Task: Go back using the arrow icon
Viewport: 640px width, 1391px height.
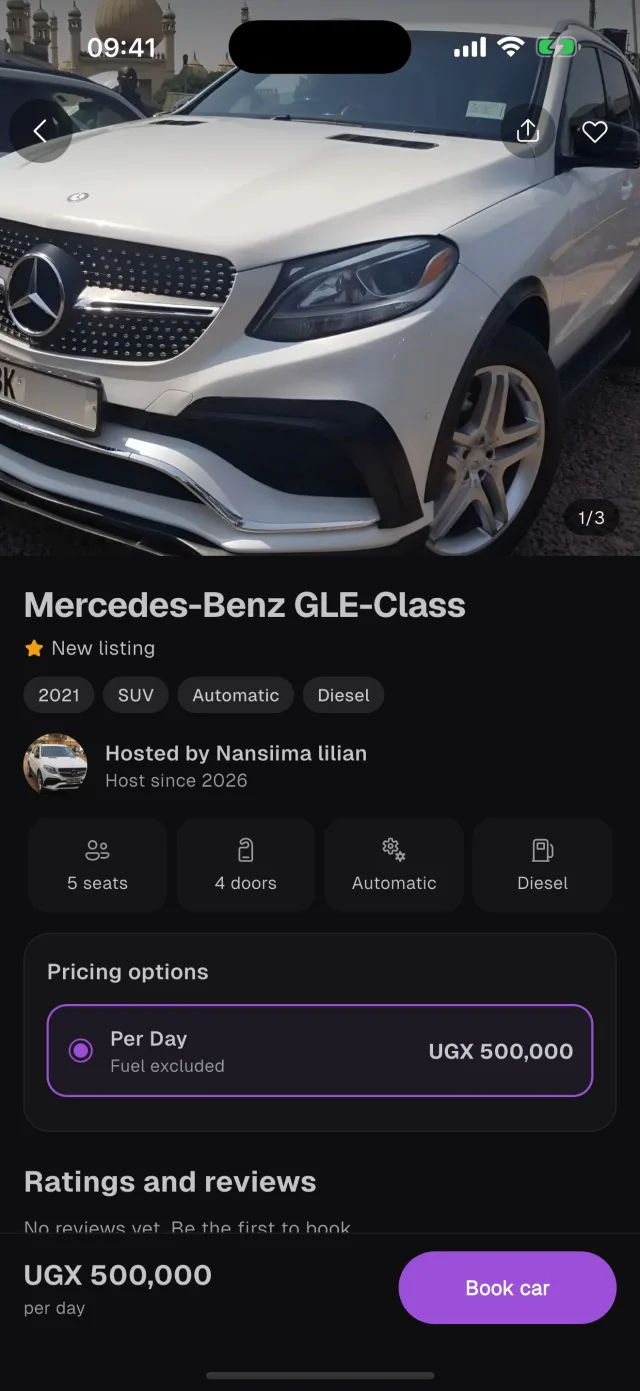Action: [40, 131]
